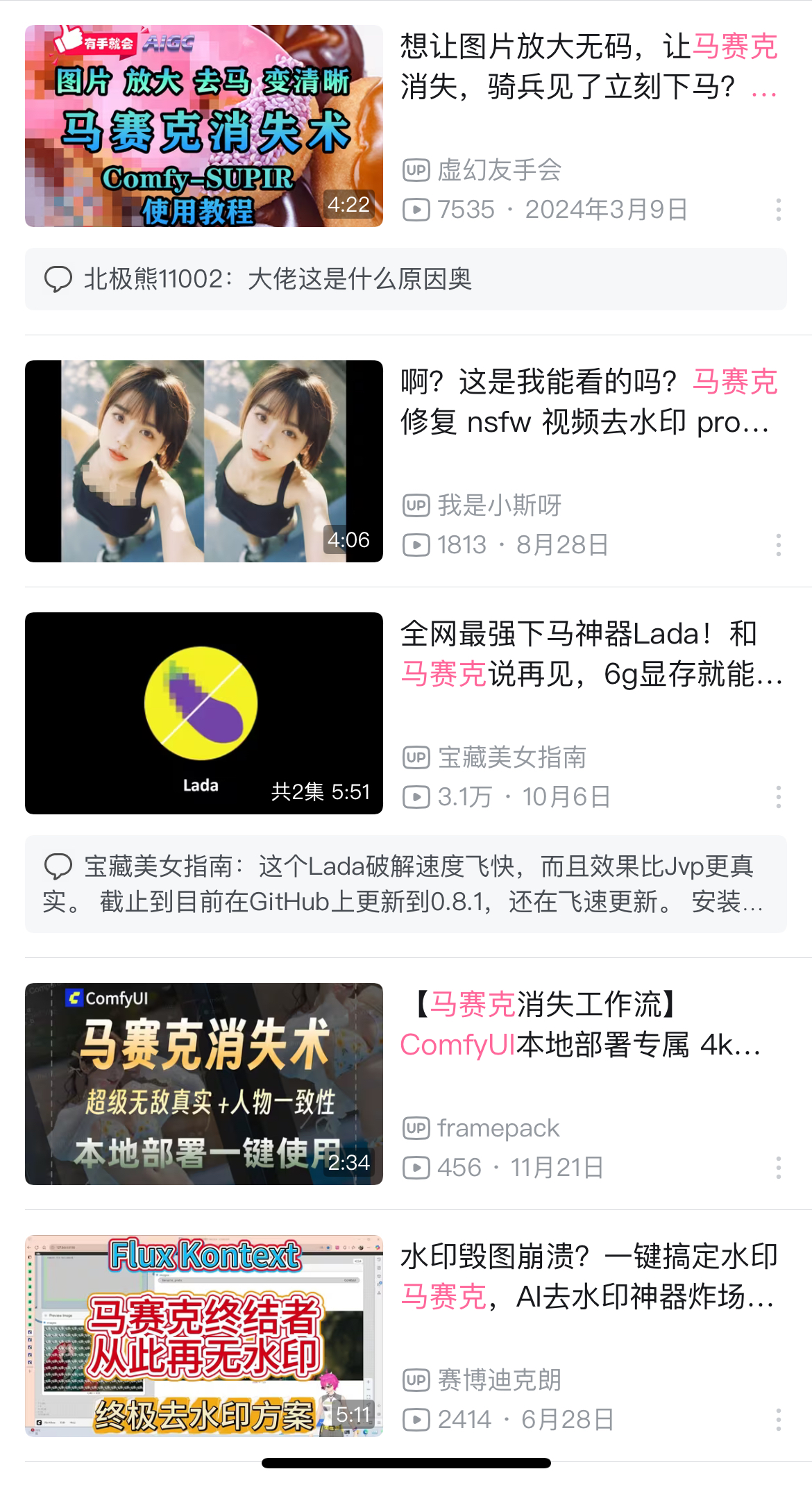Screen dimensions: 812x1485
Task: Open the title 水印毁图崩溃
Action: (x=589, y=1276)
